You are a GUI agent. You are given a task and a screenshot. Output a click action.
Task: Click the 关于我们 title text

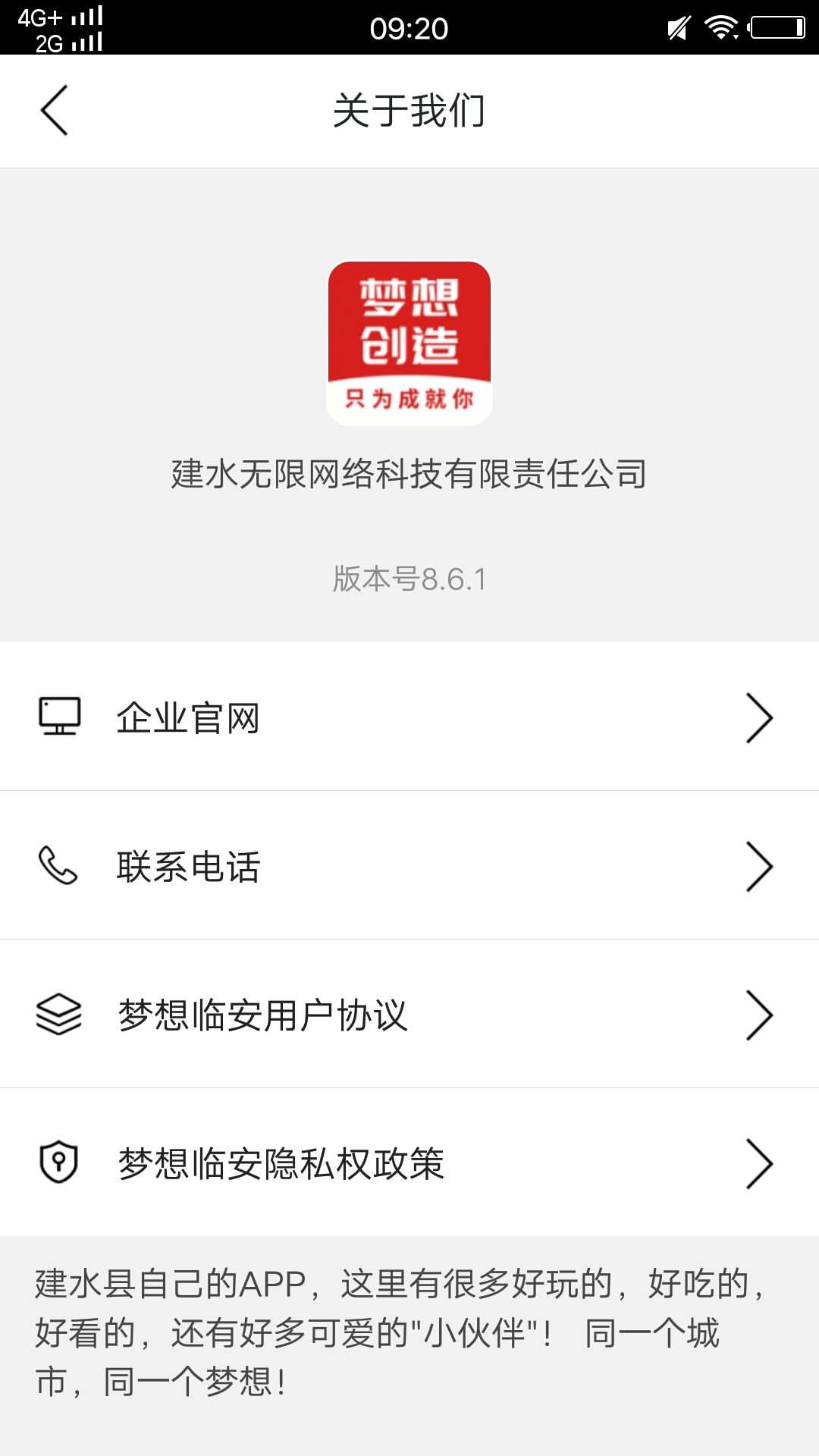click(x=409, y=110)
